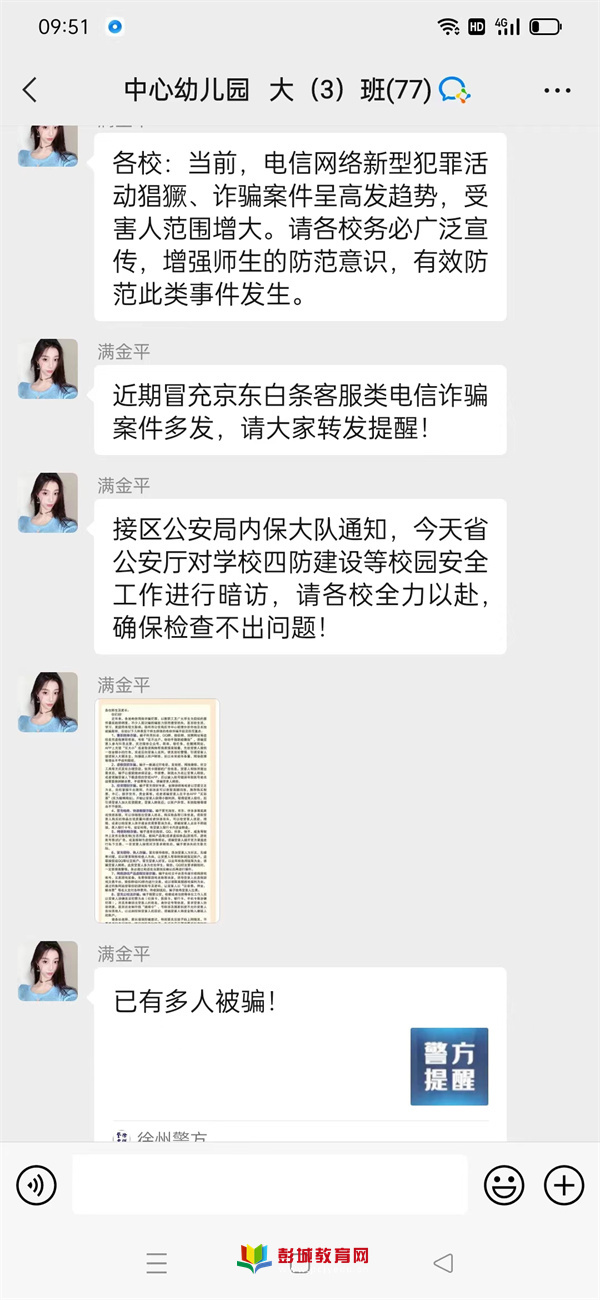Open the plus attachment menu

click(564, 1185)
